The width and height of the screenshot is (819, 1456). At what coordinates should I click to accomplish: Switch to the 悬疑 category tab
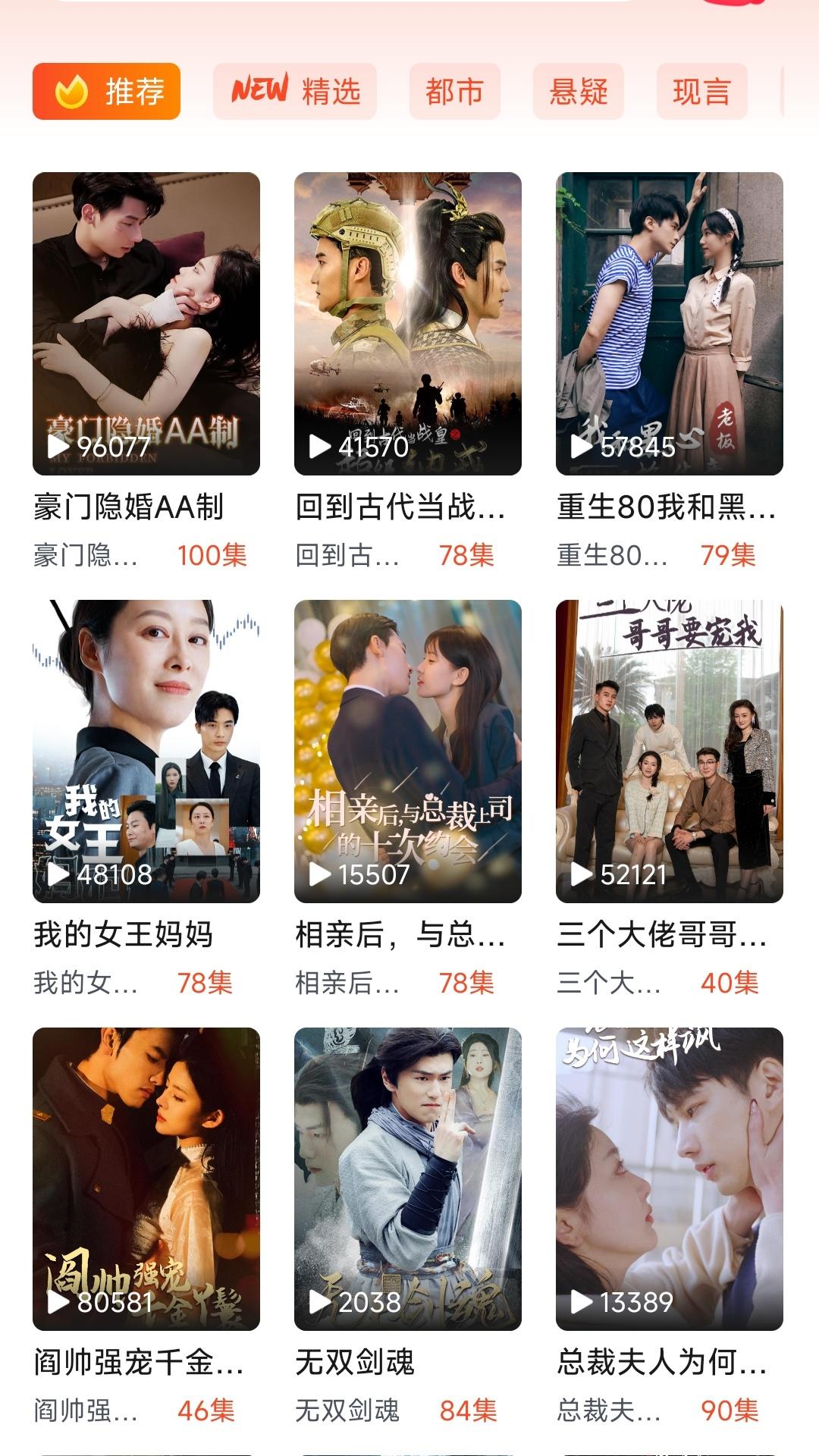pos(579,91)
